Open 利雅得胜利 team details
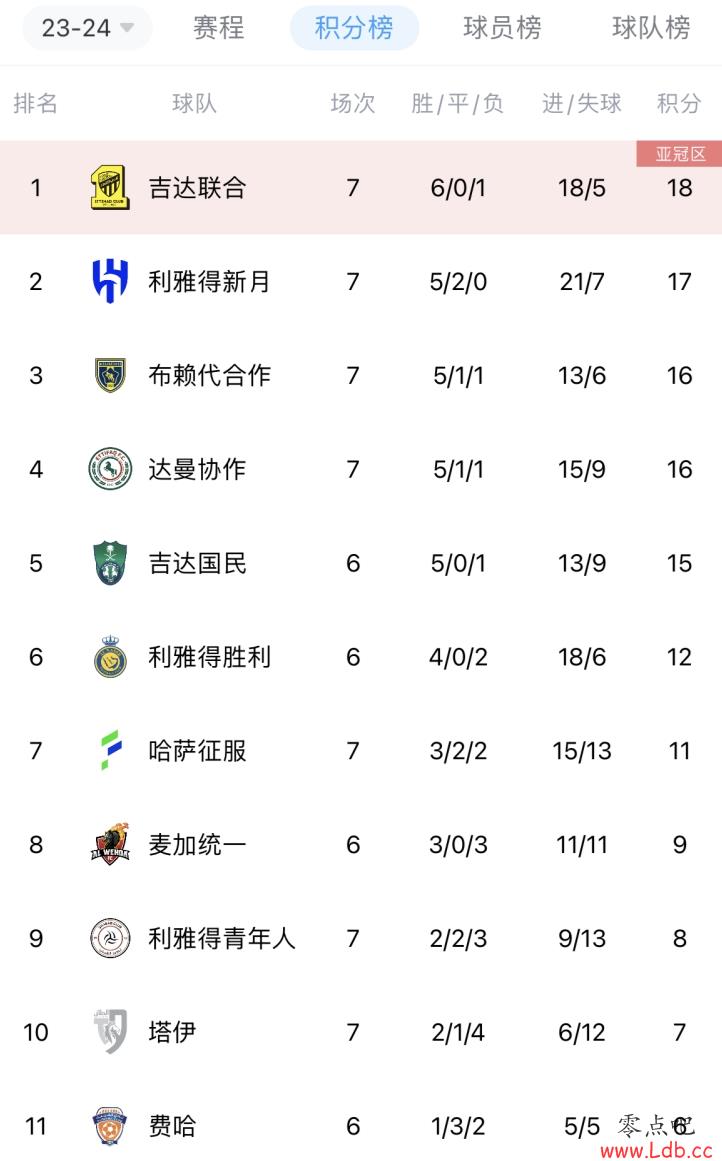The width and height of the screenshot is (722, 1161). (x=209, y=657)
